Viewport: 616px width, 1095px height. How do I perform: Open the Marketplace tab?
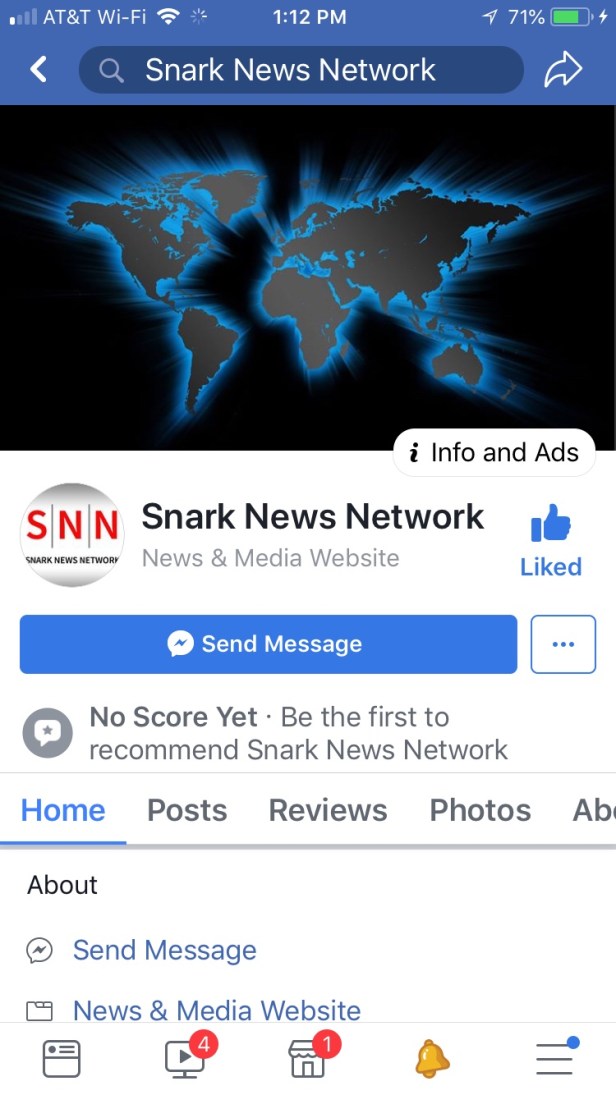[x=309, y=1058]
